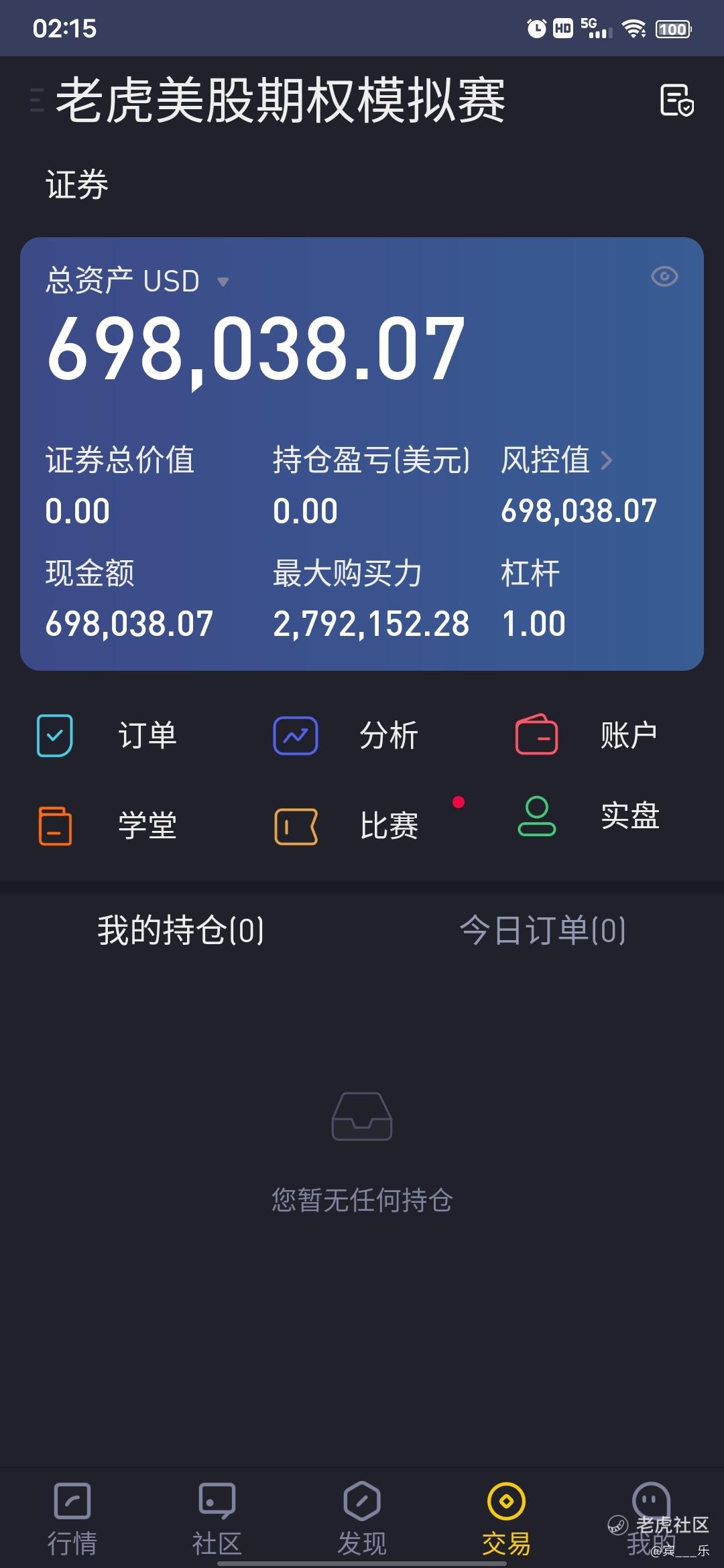Select the 我的持仓(0) tab

tap(181, 930)
